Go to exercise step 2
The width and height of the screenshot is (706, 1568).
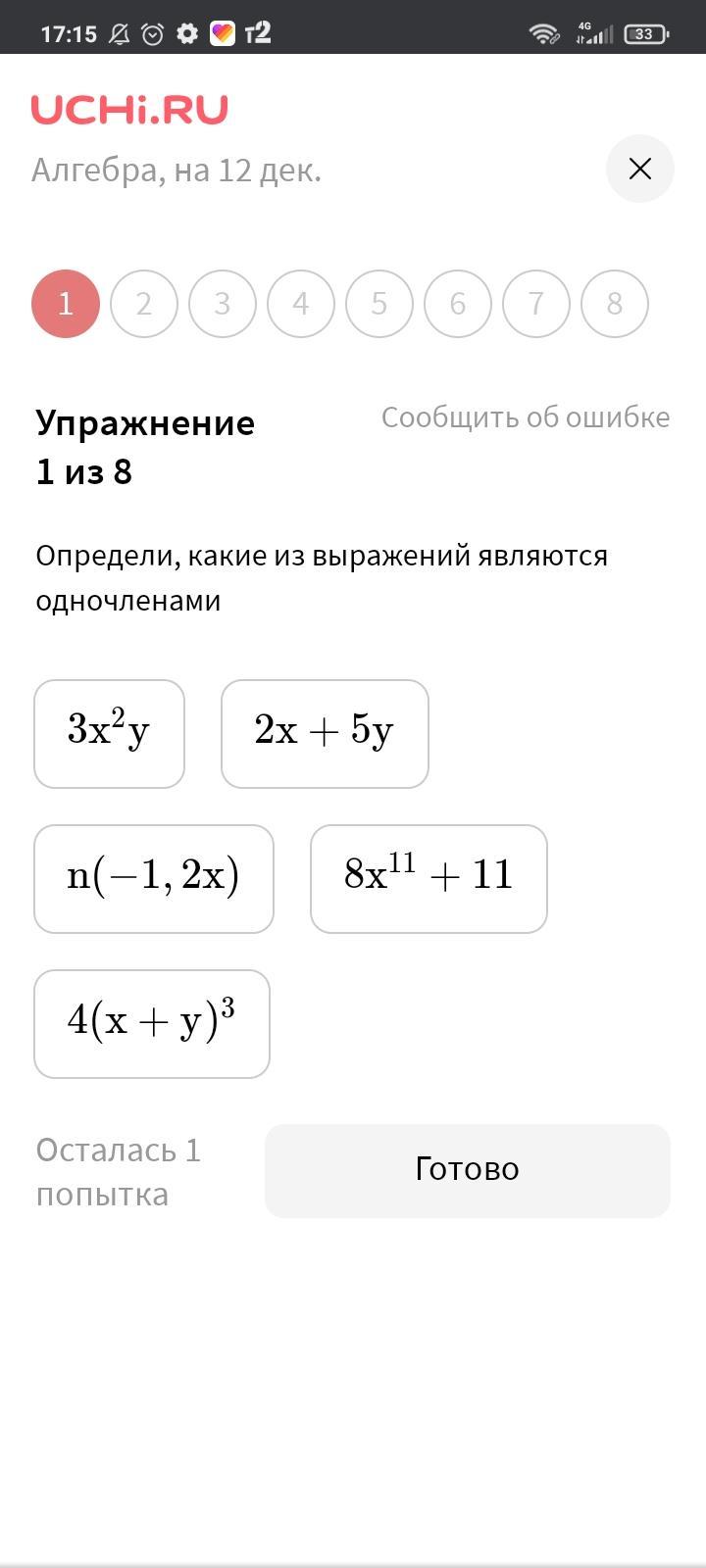144,304
